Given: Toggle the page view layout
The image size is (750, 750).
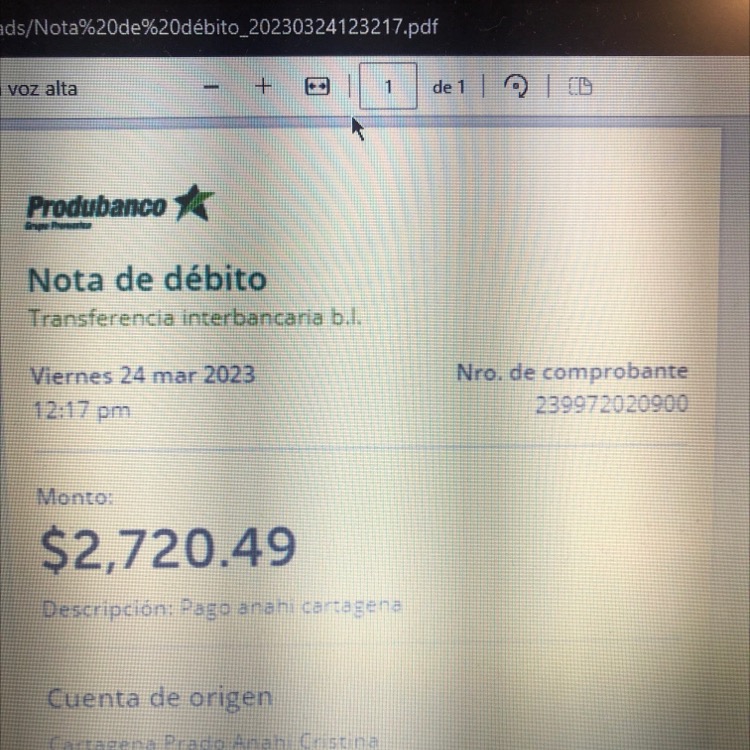Looking at the screenshot, I should pyautogui.click(x=580, y=87).
